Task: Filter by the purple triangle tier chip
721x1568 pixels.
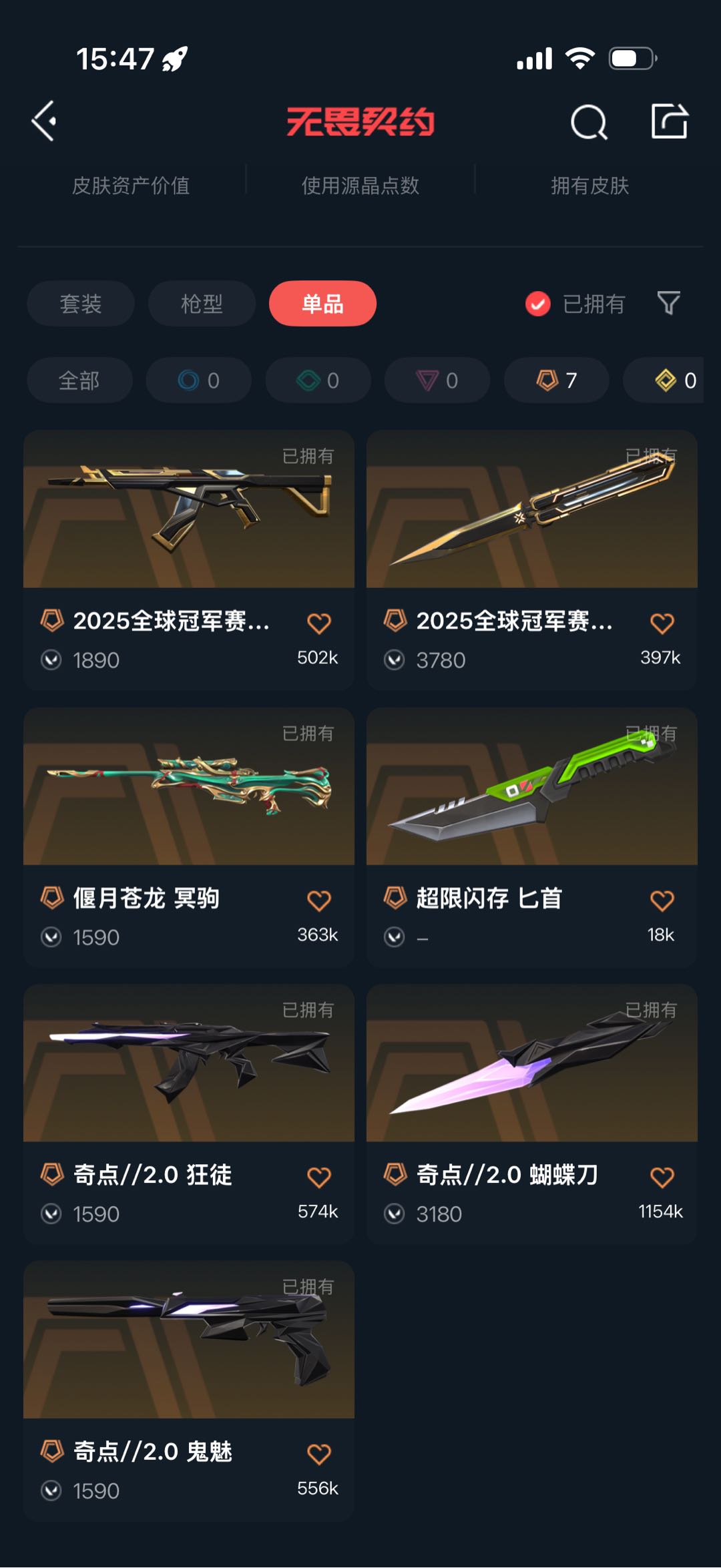Action: [437, 380]
